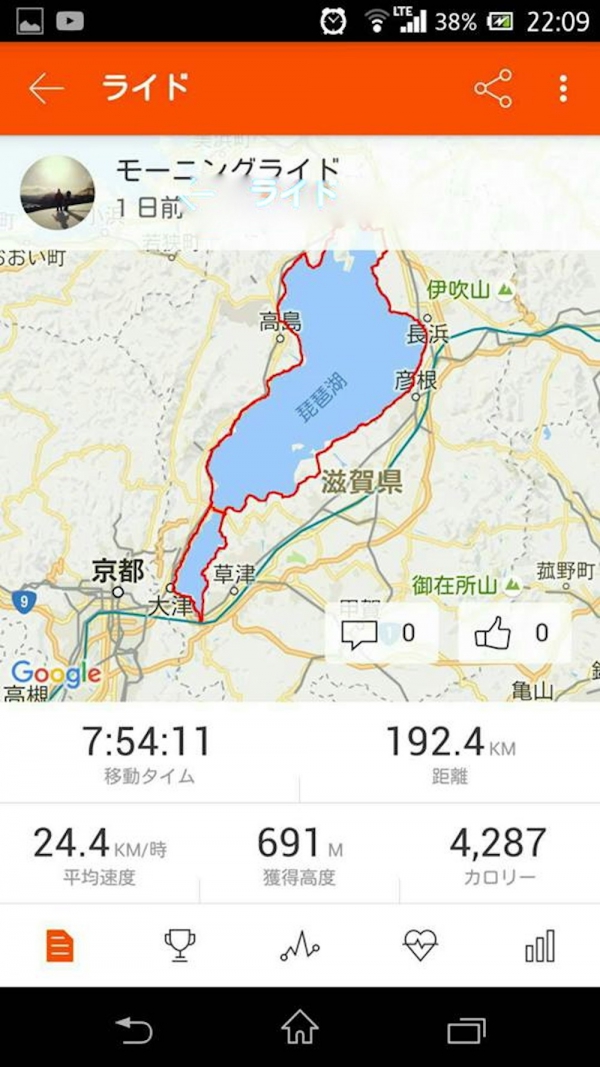Share this ride
The image size is (600, 1067).
[x=493, y=88]
